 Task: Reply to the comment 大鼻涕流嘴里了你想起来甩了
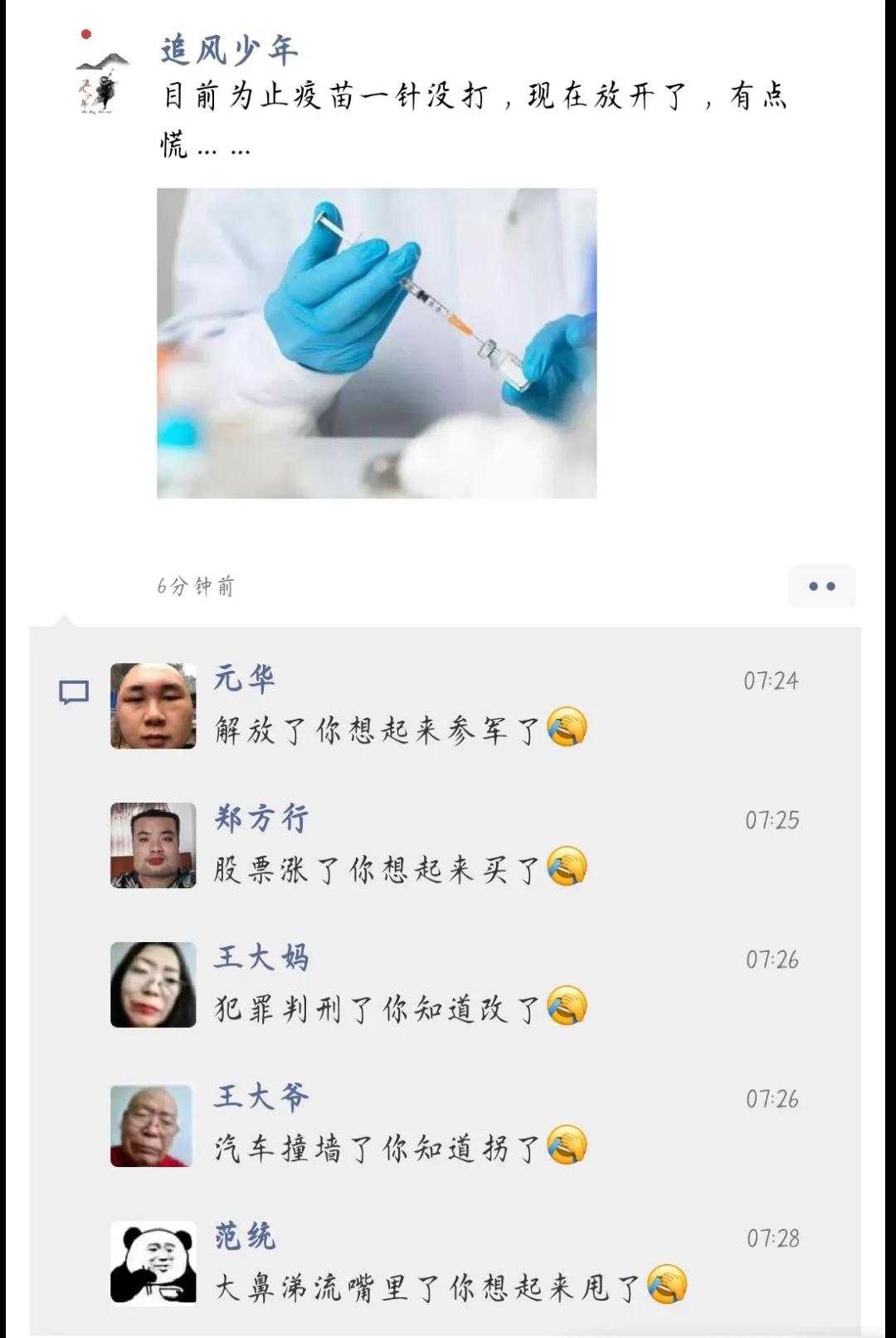427,1289
